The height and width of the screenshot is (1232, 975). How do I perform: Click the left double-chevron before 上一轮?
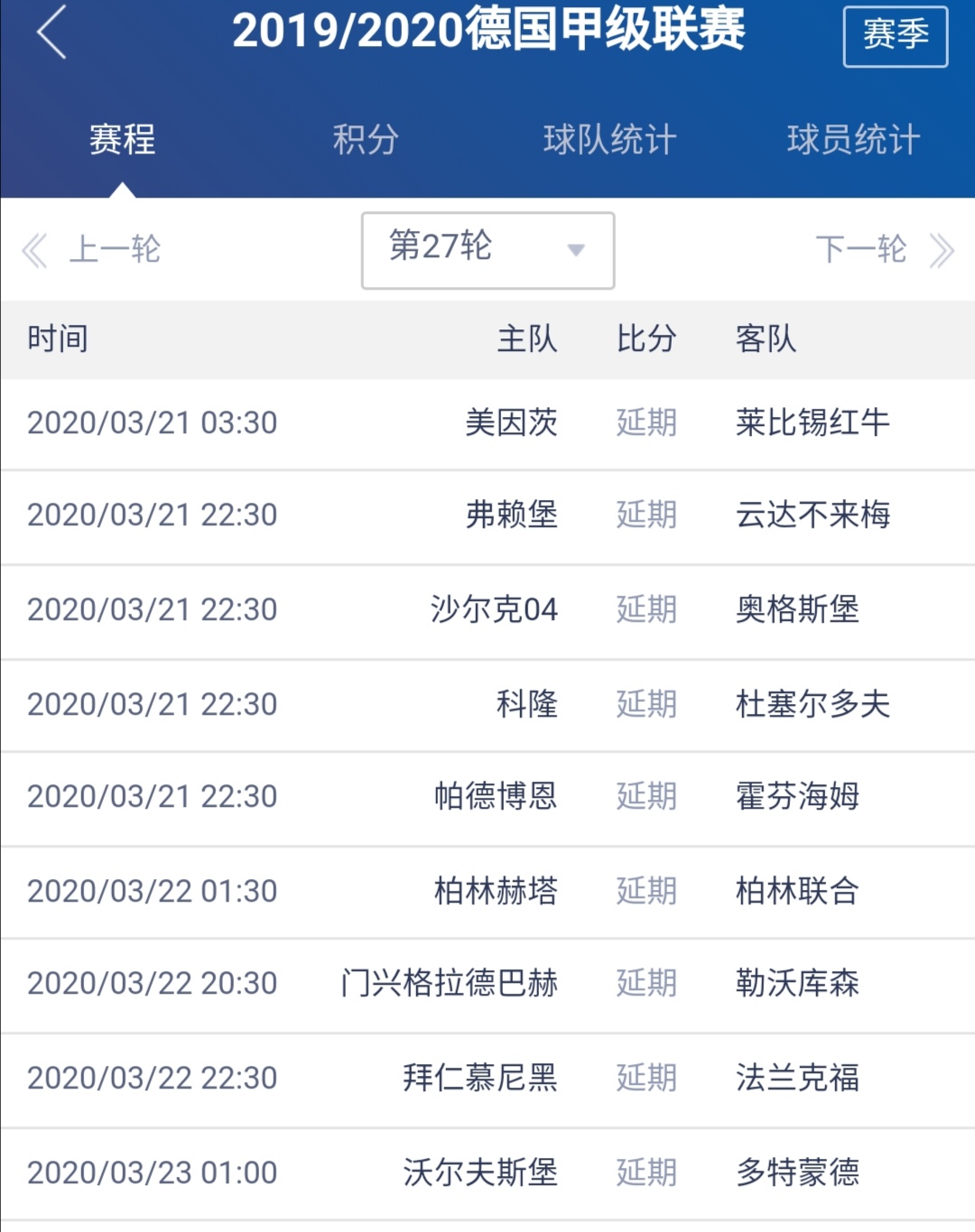coord(35,250)
